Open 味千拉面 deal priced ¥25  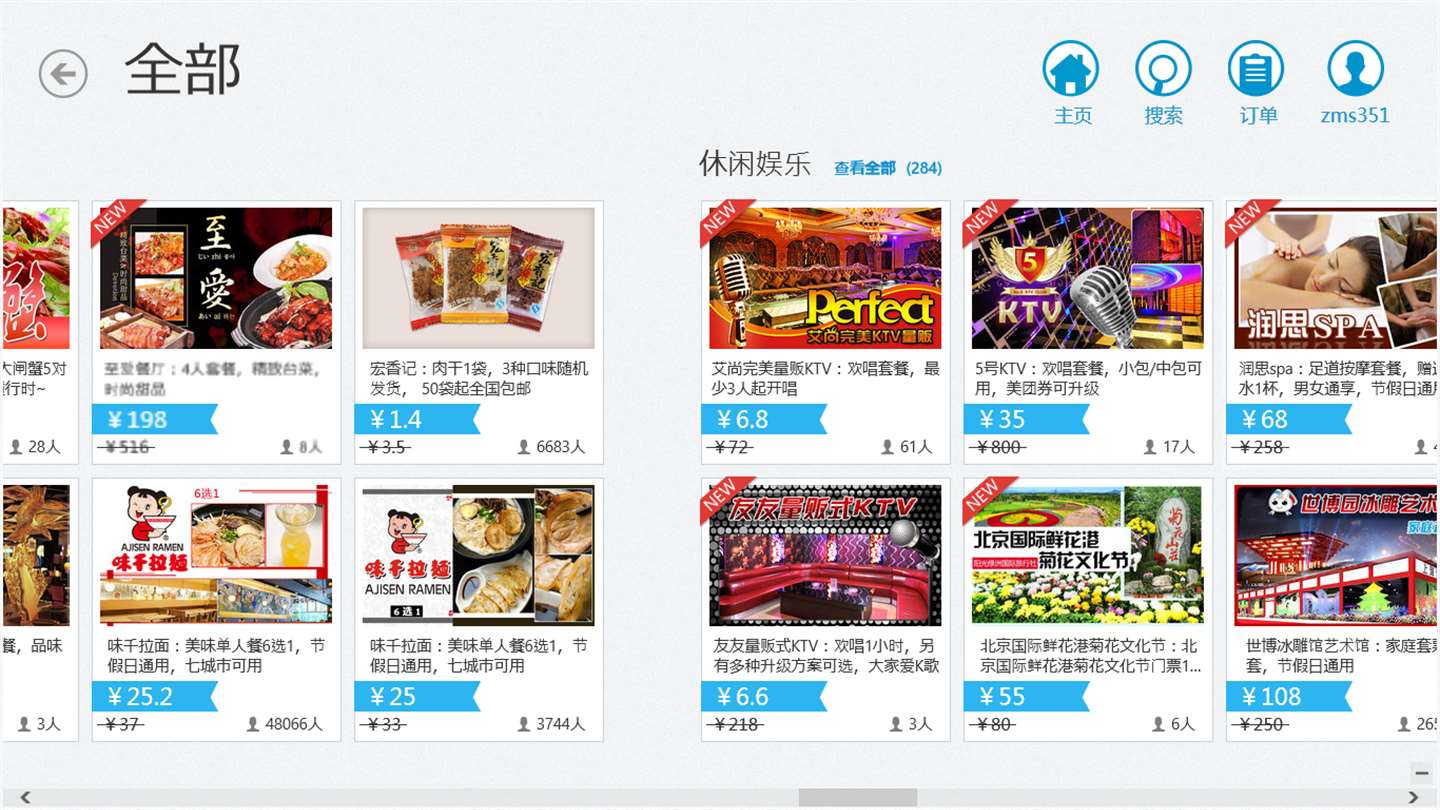[x=478, y=609]
